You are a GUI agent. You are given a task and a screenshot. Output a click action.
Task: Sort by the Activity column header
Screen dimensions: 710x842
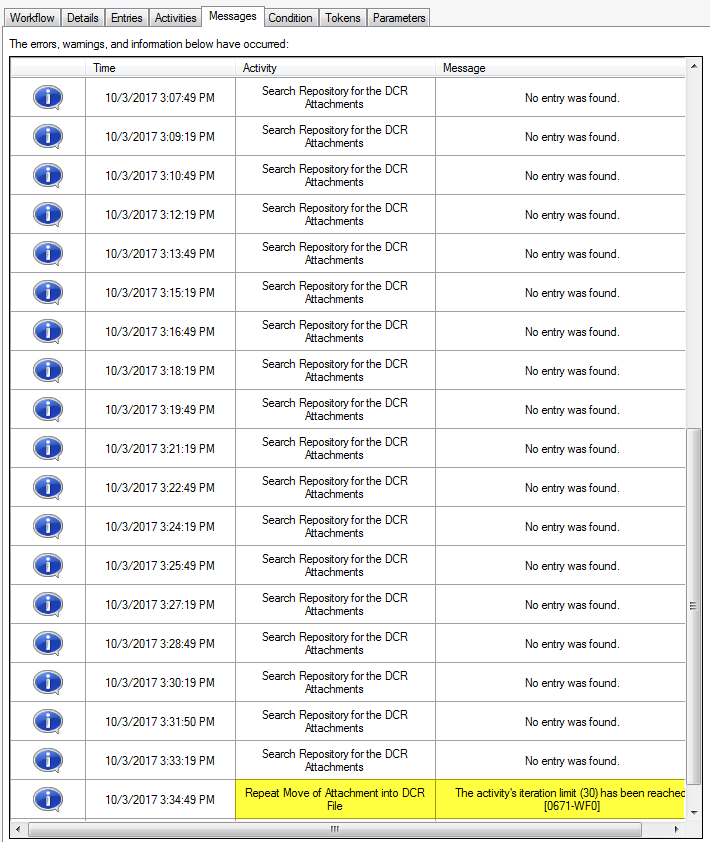point(335,68)
